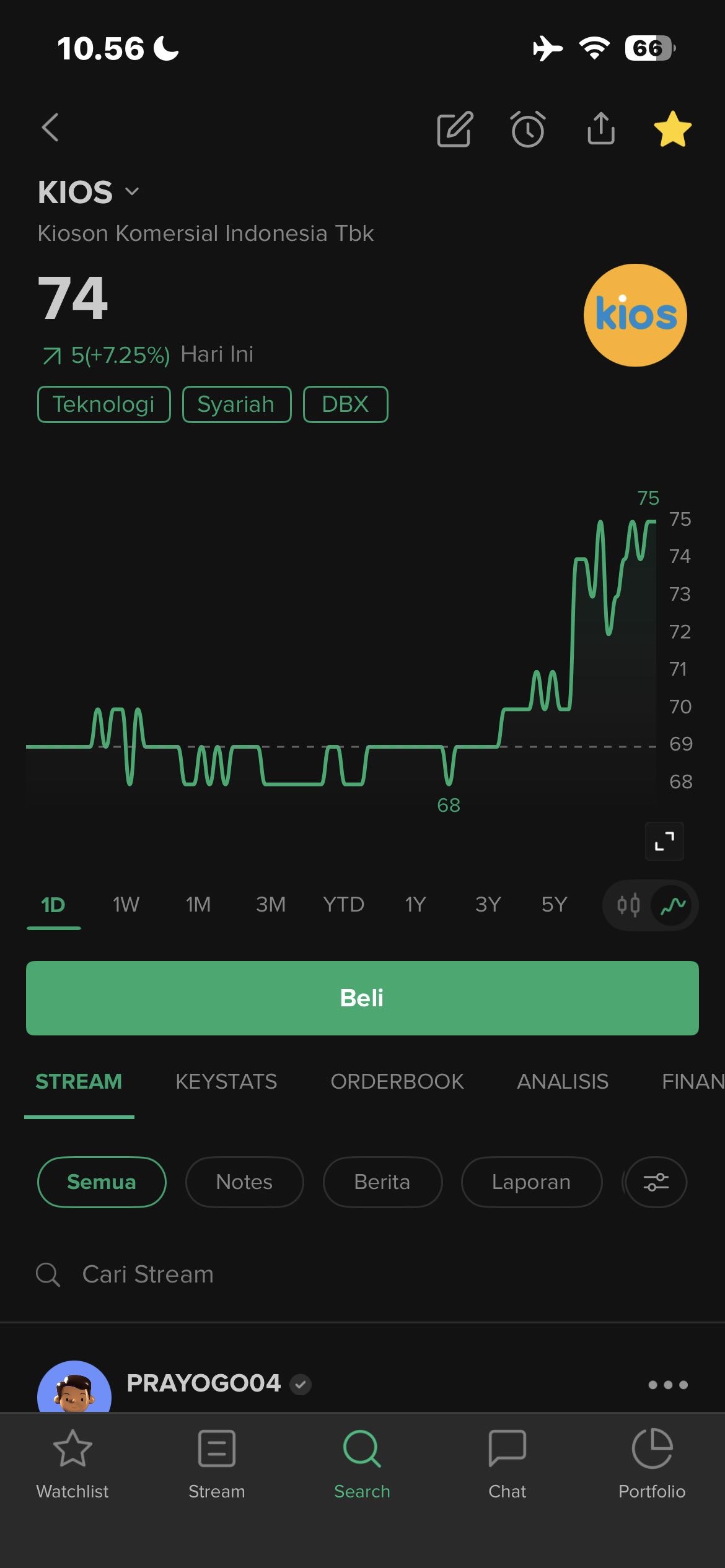Write a note about KIOS
Viewport: 725px width, 1568px height.
click(455, 129)
